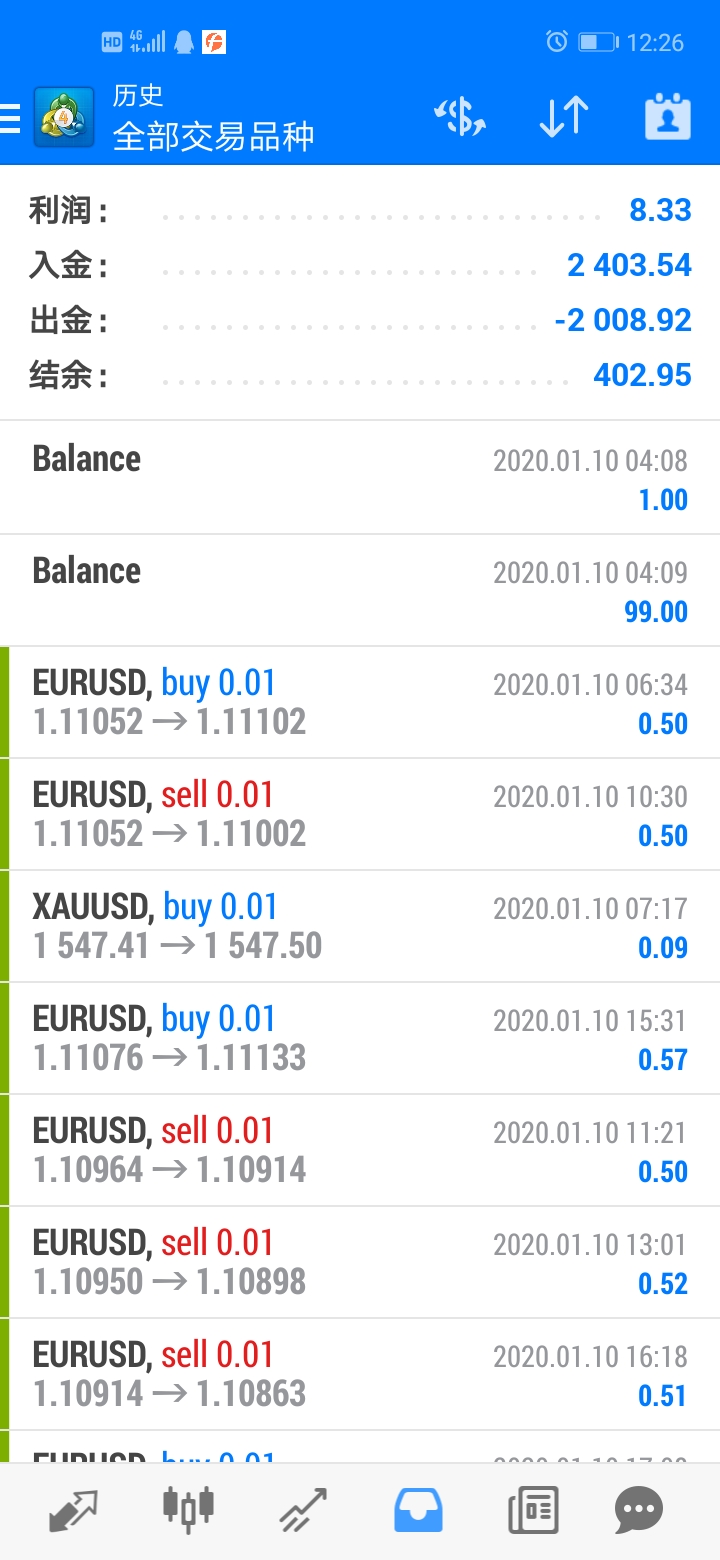
Task: Open EURUSD buy trade with 0.57 profit
Action: point(360,1038)
